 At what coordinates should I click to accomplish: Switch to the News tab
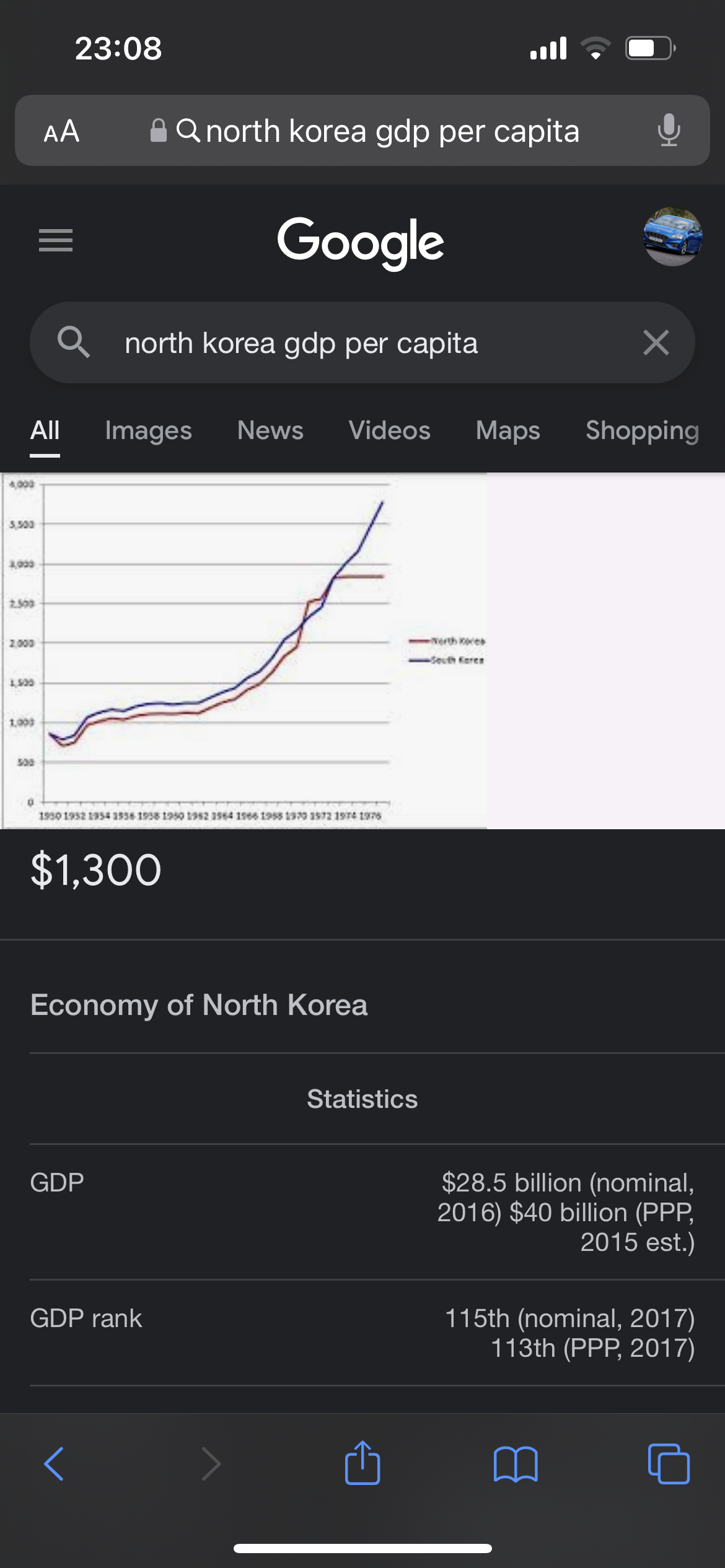click(270, 430)
